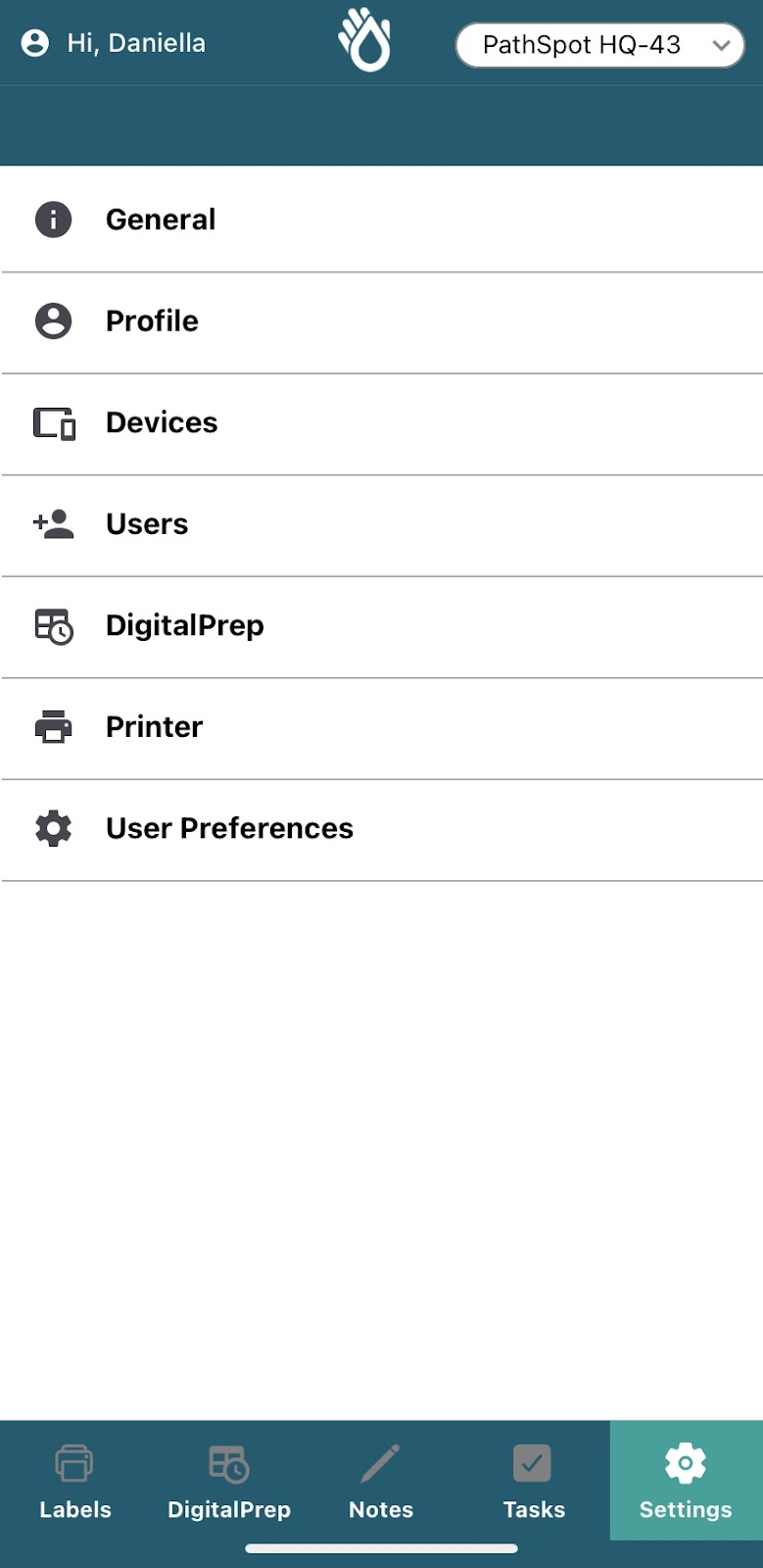Image resolution: width=763 pixels, height=1568 pixels.
Task: Click the printer icon beside Printer setting
Action: pyautogui.click(x=52, y=727)
